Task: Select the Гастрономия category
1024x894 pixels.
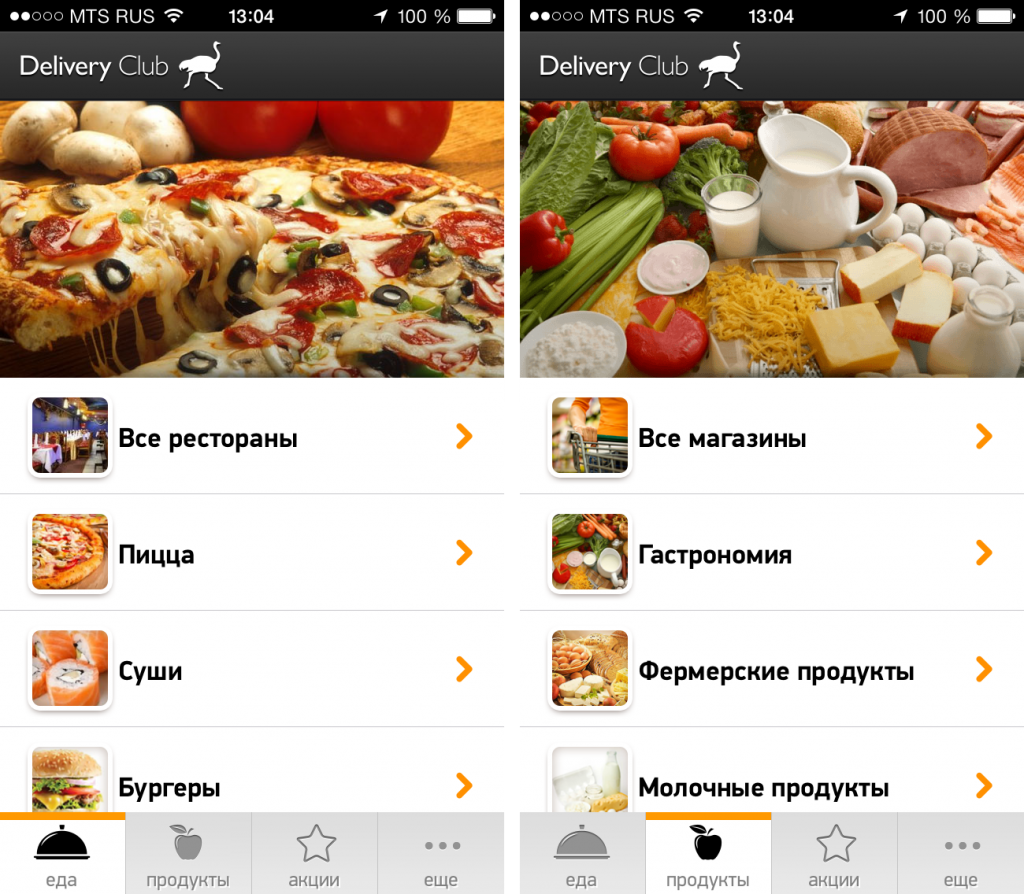Action: [770, 553]
